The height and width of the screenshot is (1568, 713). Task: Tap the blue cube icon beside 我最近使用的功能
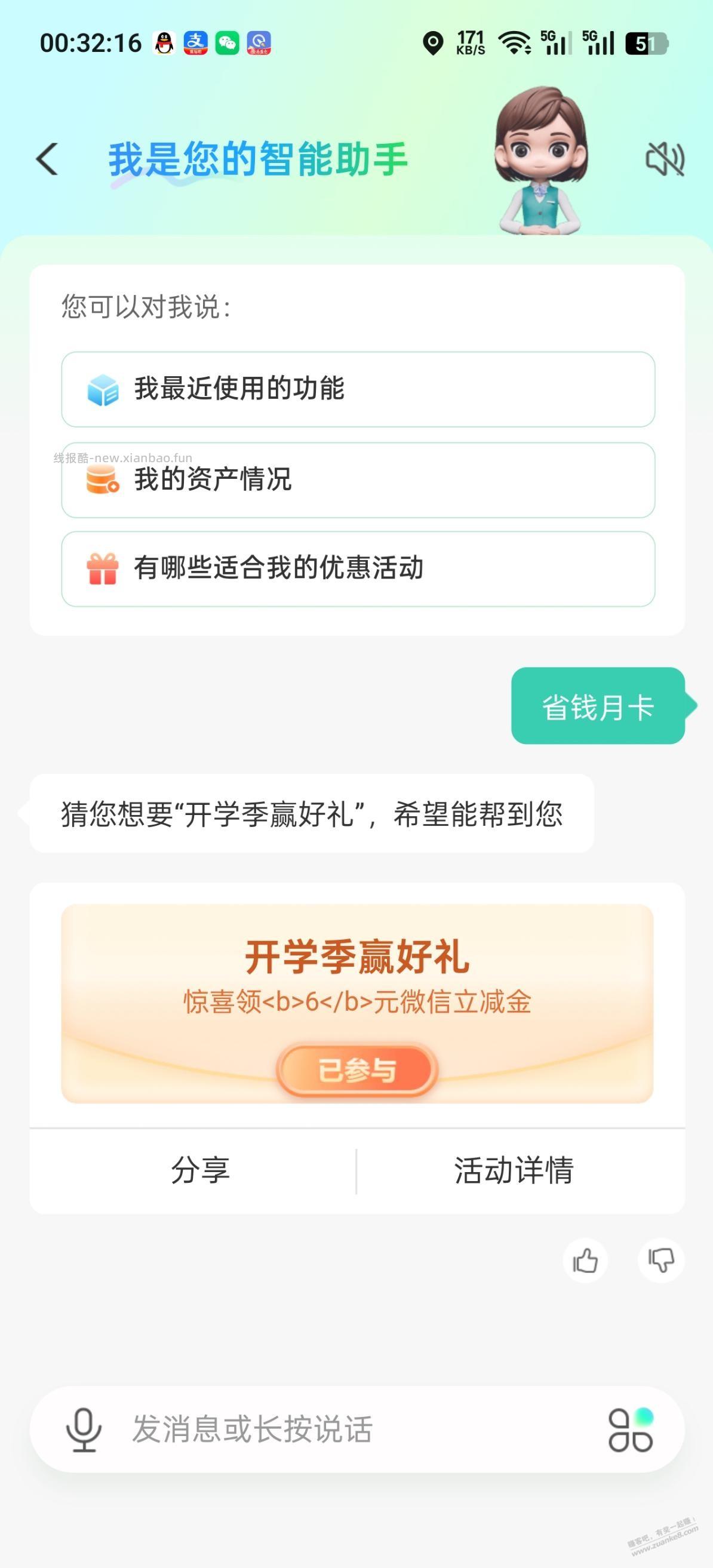point(102,390)
